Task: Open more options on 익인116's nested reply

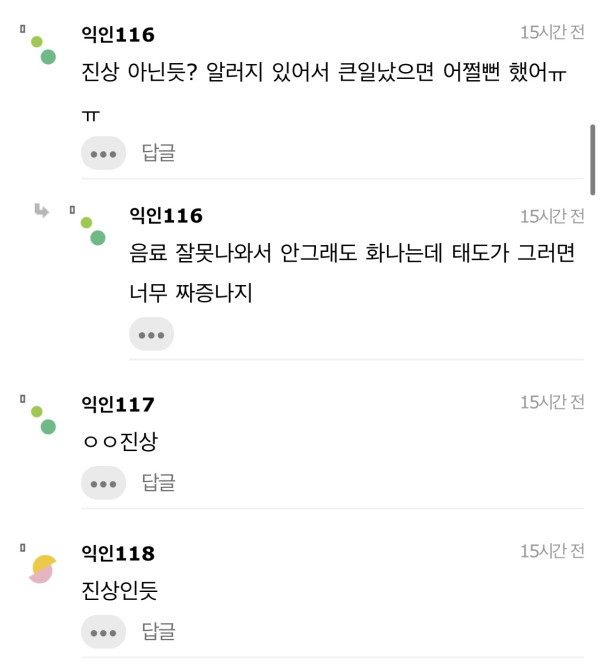Action: click(151, 334)
